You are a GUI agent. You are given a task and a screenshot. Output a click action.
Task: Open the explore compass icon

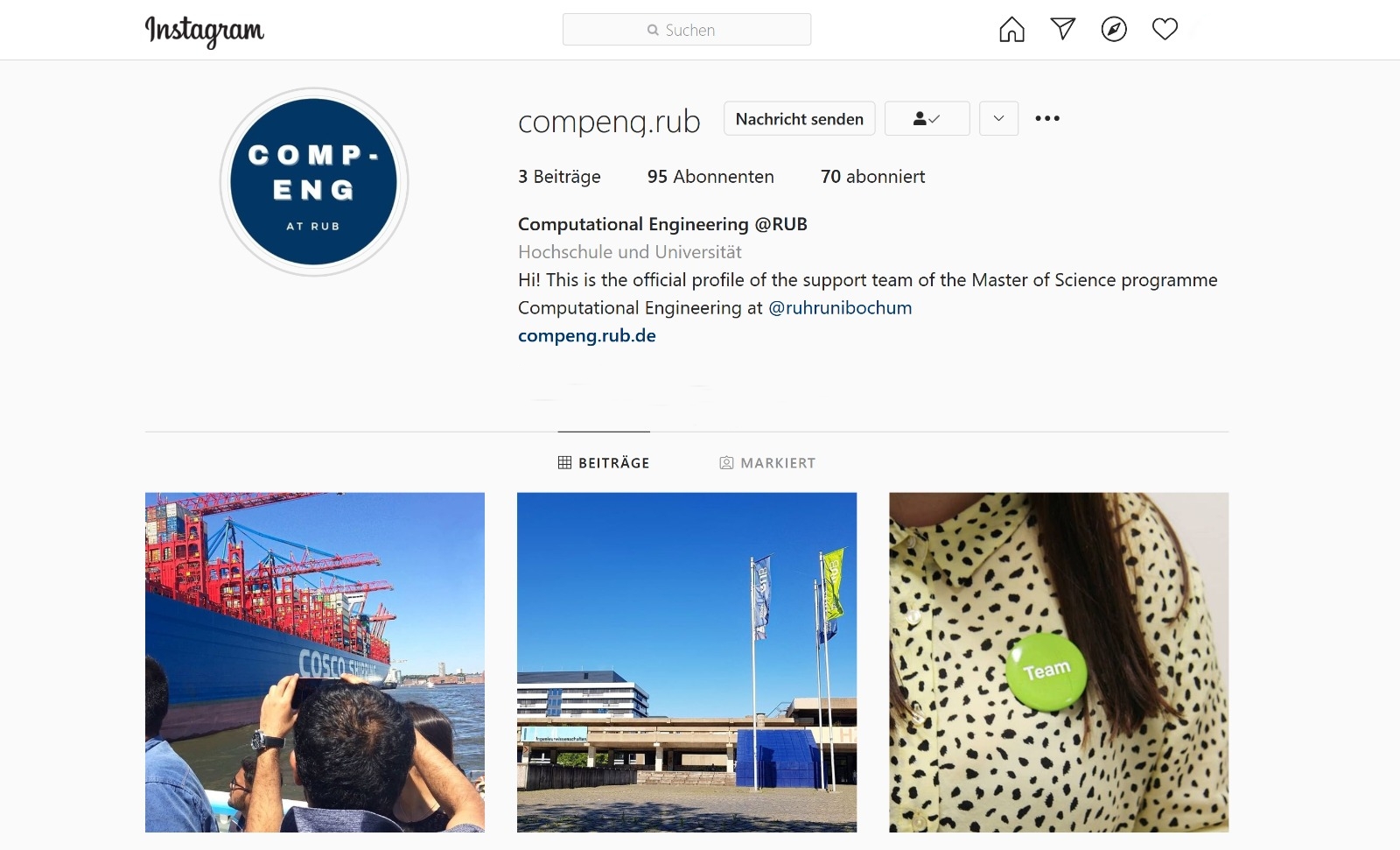1113,30
